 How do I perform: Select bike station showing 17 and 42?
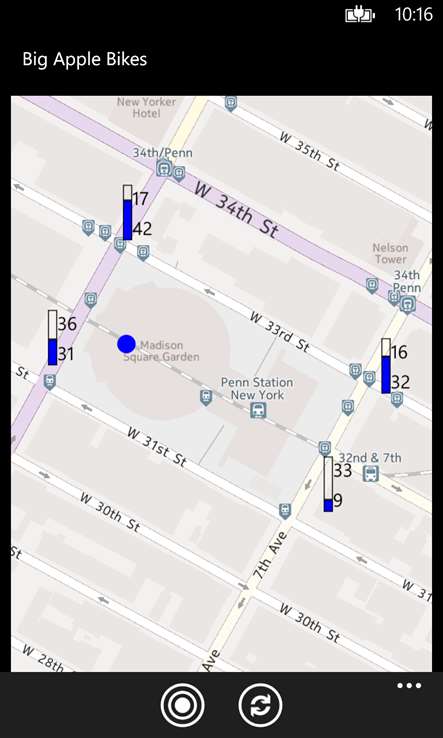(x=137, y=213)
